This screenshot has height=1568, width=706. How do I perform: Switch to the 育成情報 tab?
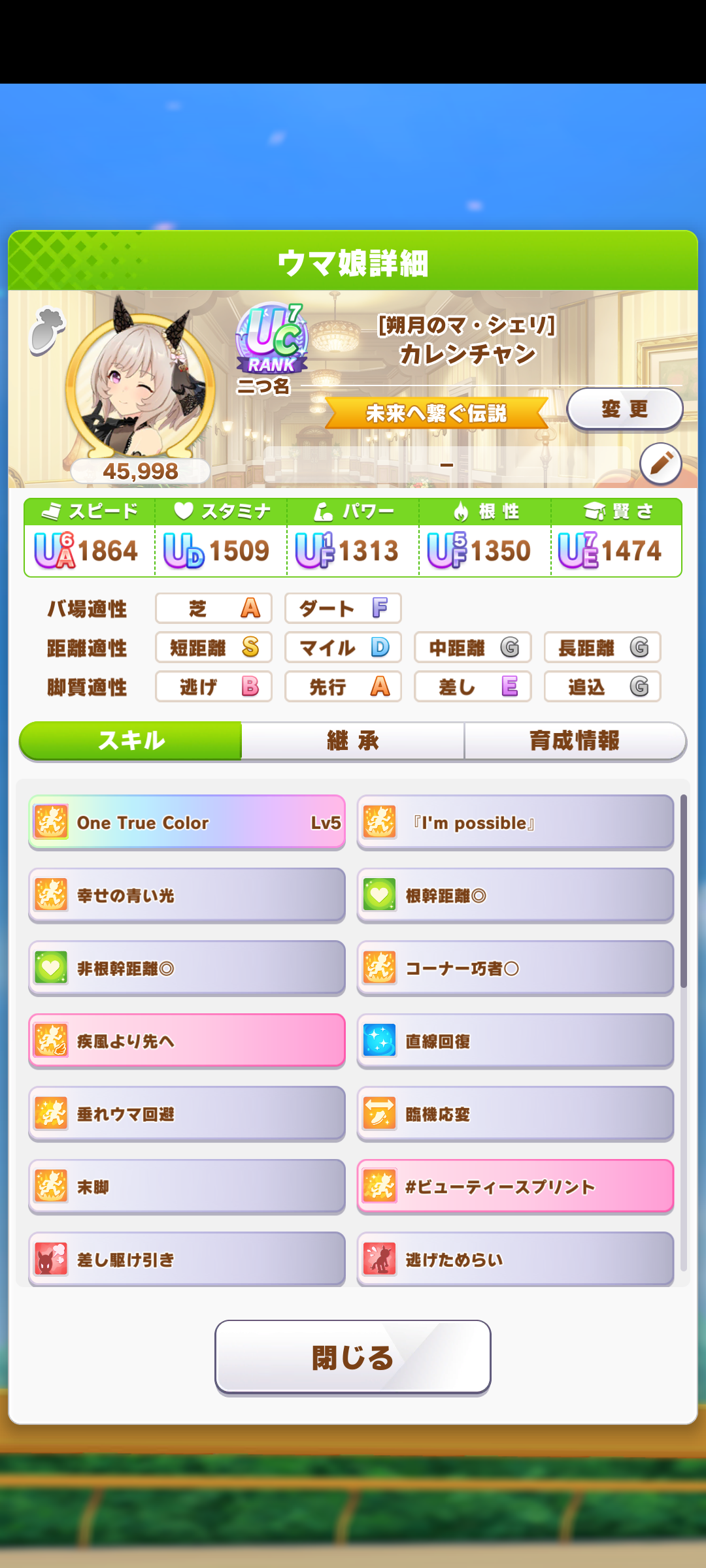[574, 741]
